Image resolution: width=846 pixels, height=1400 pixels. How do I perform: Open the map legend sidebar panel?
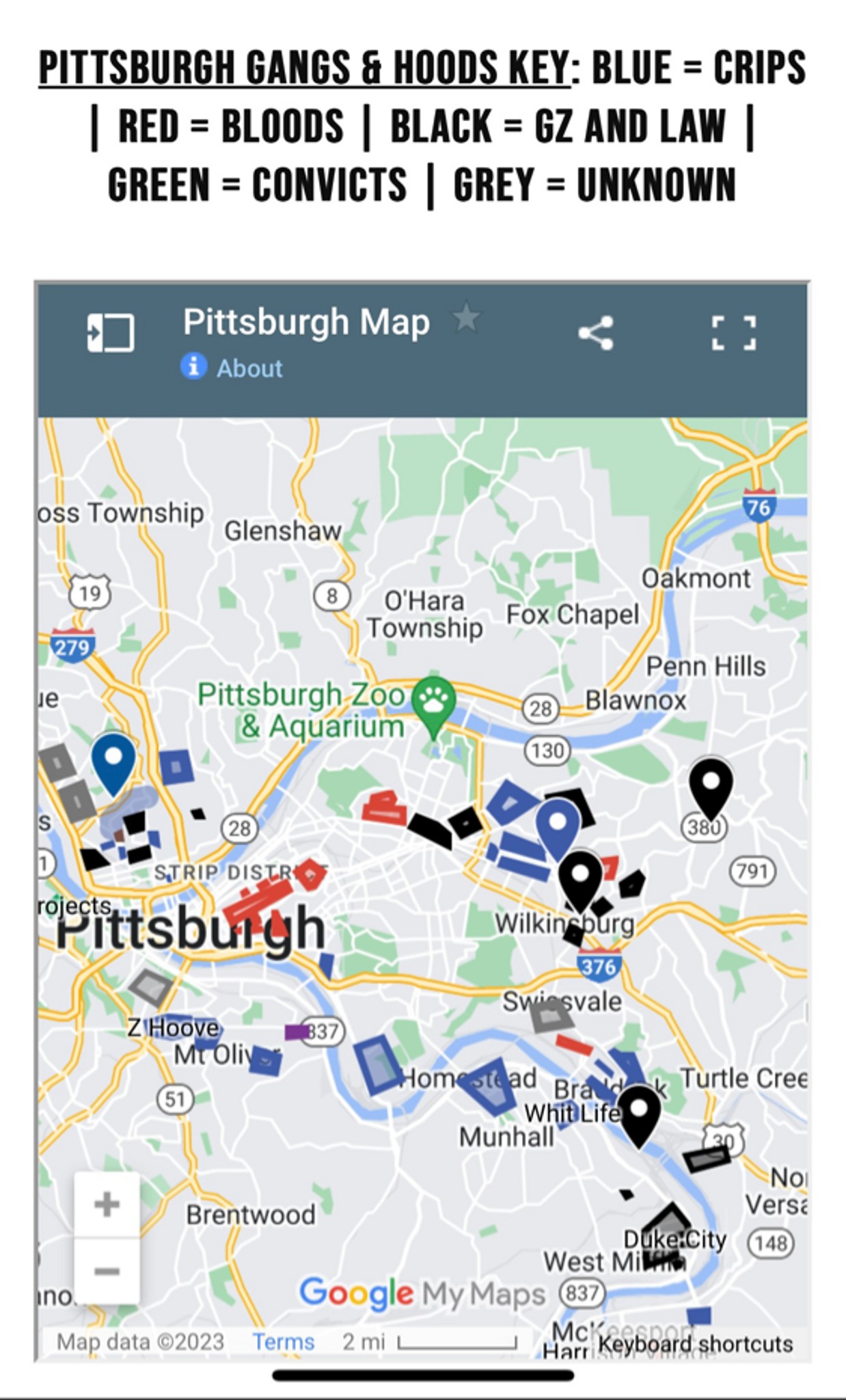click(111, 333)
